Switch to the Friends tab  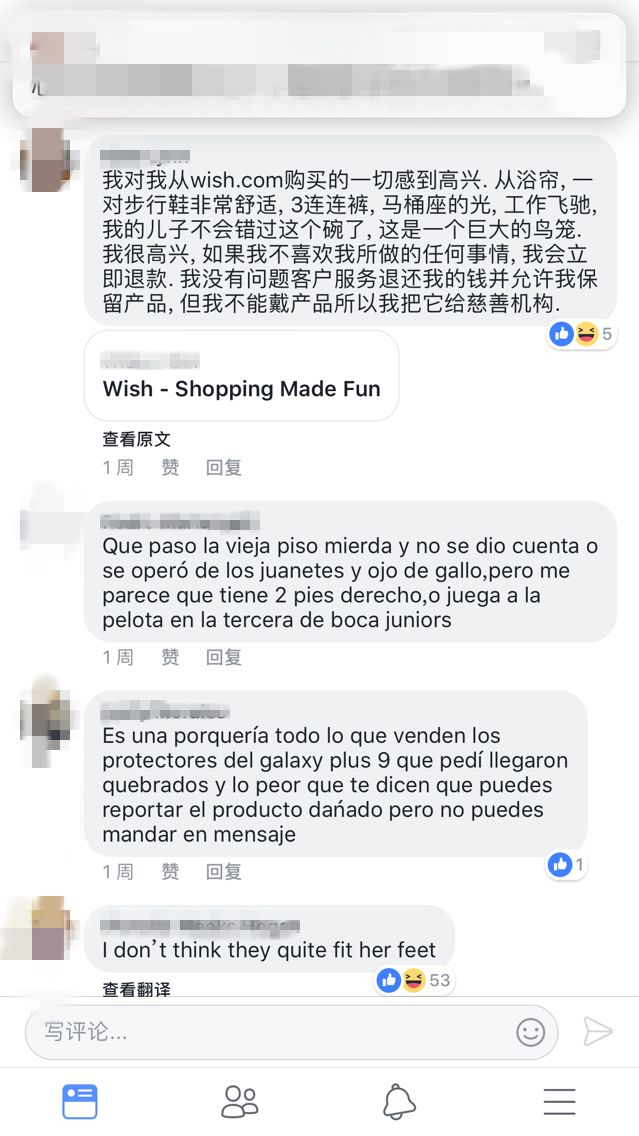240,1101
